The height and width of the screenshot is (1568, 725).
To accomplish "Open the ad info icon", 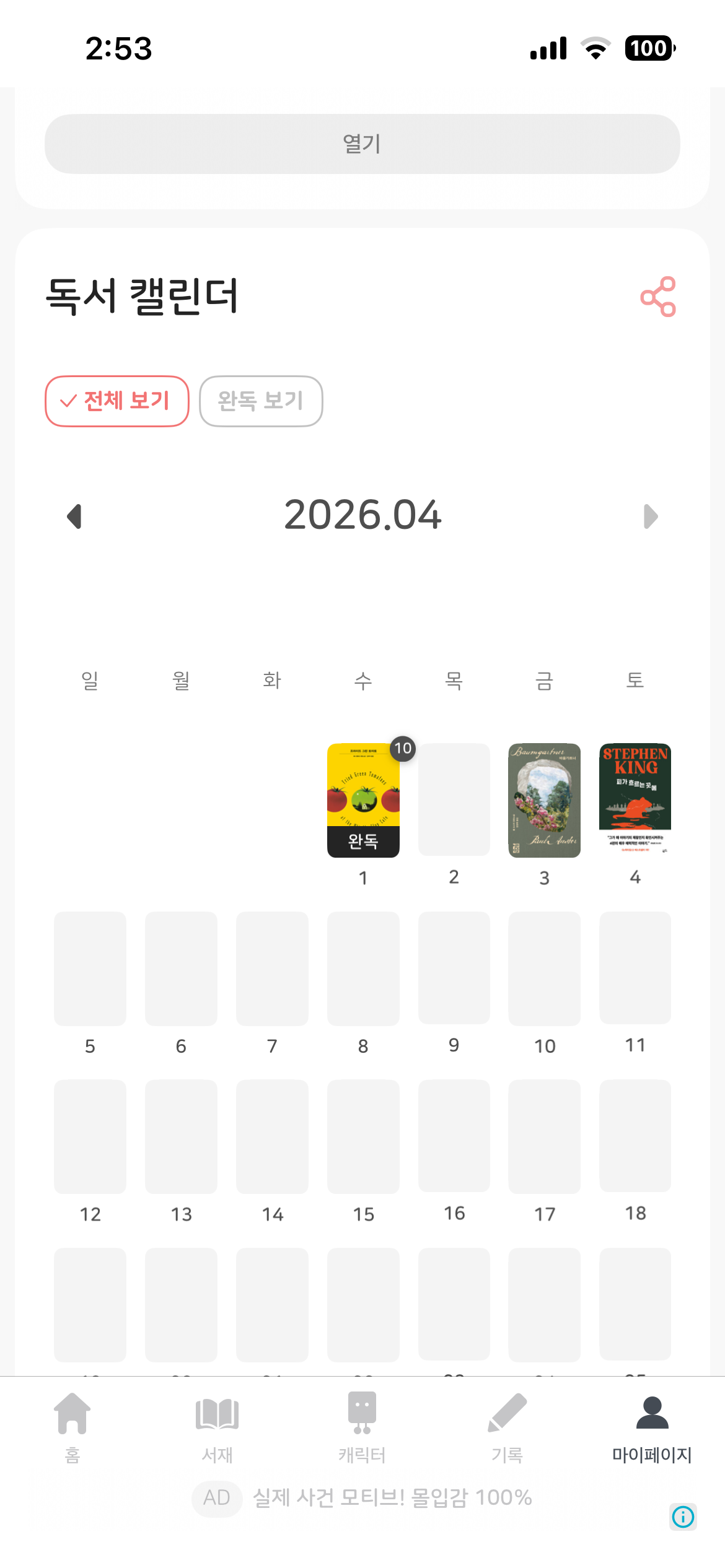I will point(683,1517).
